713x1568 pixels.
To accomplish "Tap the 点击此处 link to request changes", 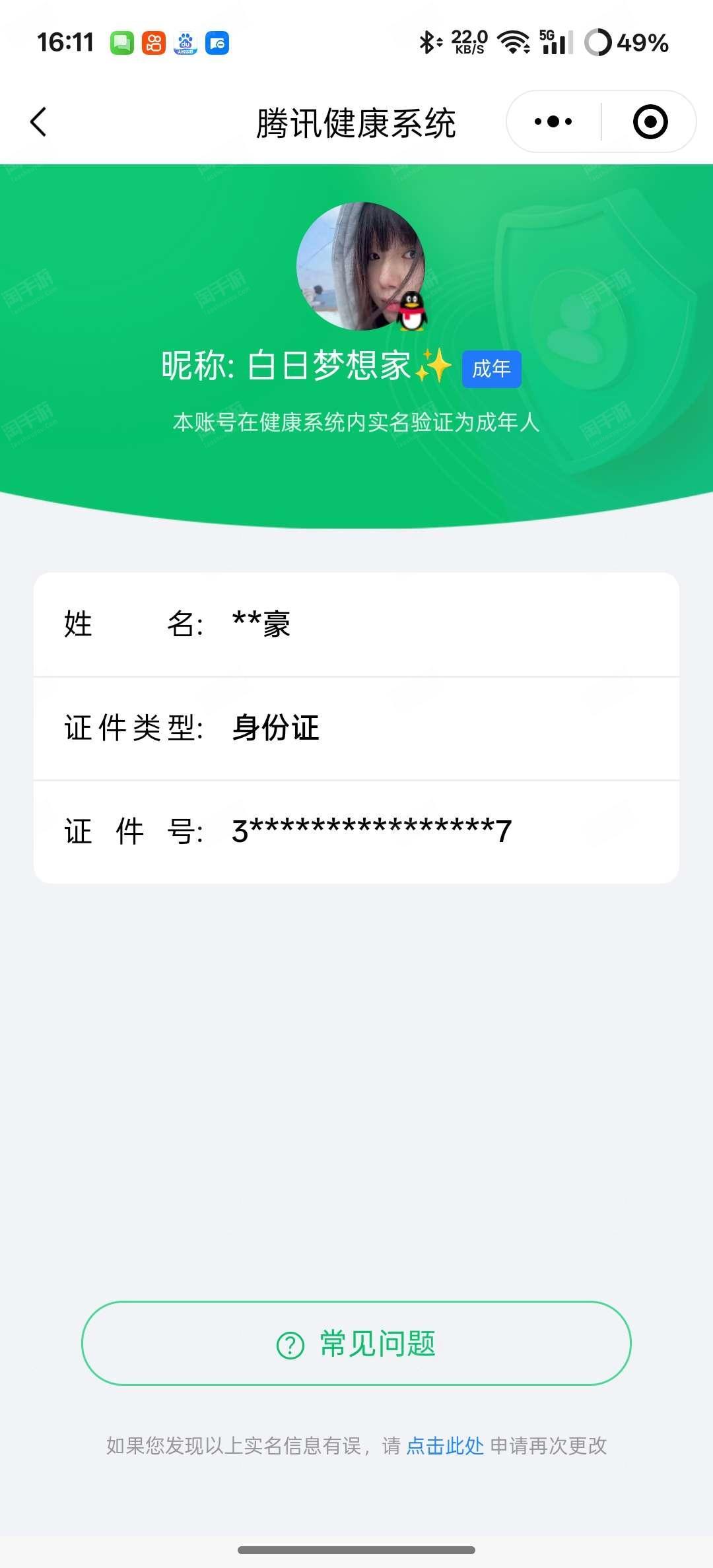I will coord(445,1446).
